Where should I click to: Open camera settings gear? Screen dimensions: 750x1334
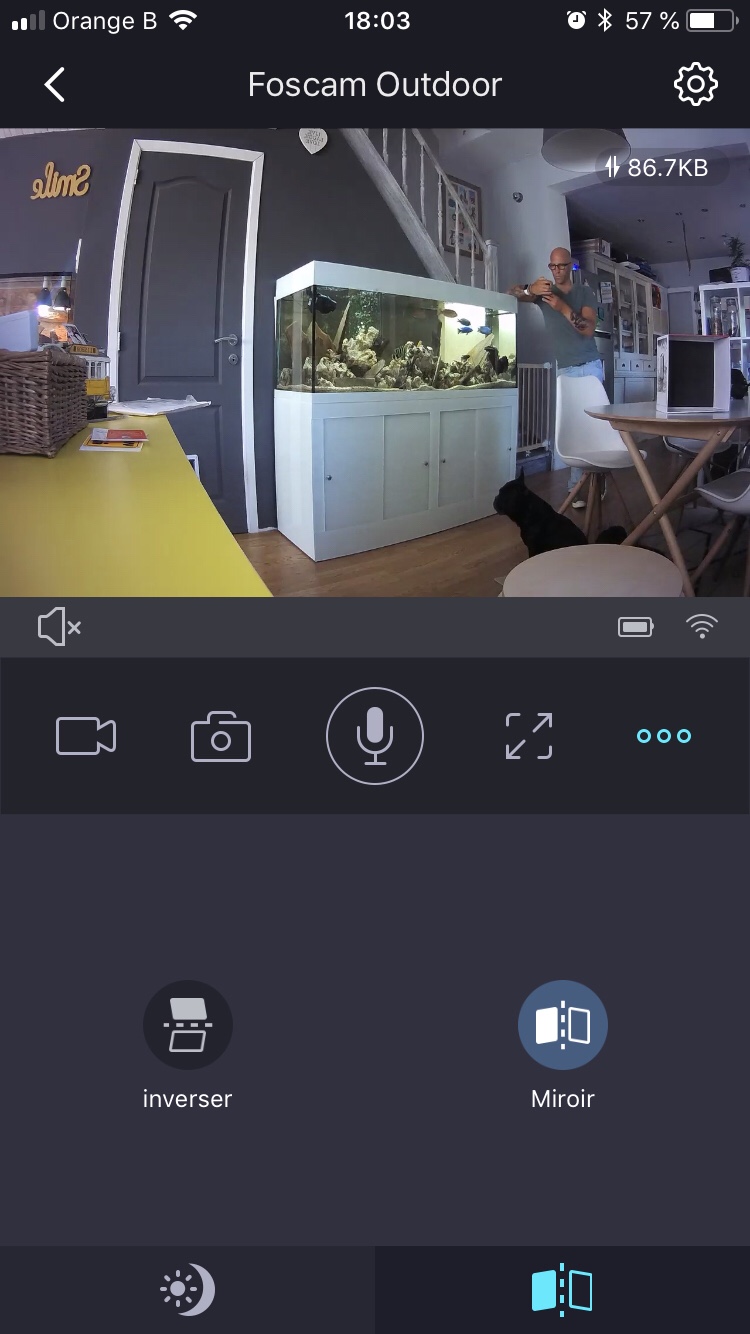pos(695,85)
